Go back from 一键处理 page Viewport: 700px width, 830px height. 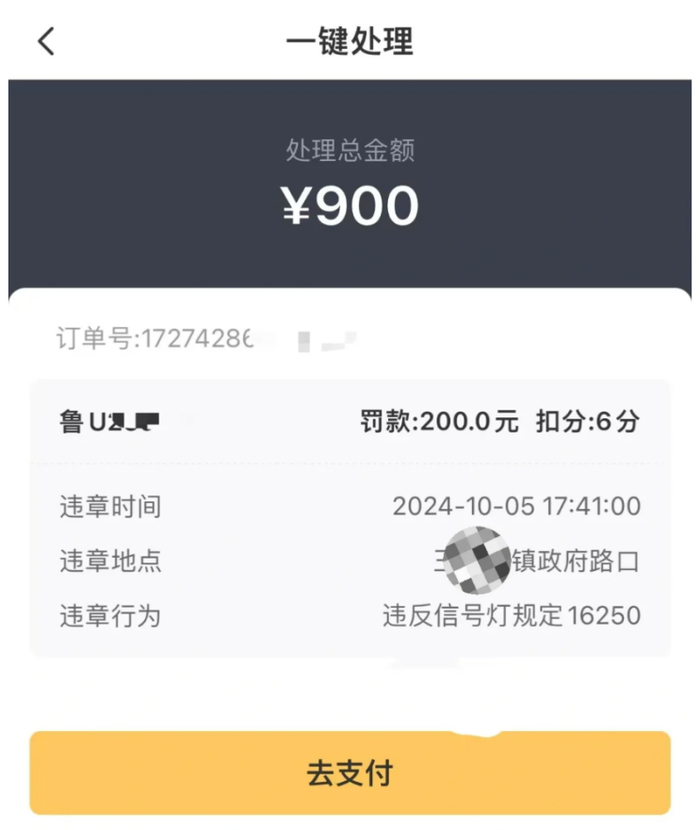[46, 41]
